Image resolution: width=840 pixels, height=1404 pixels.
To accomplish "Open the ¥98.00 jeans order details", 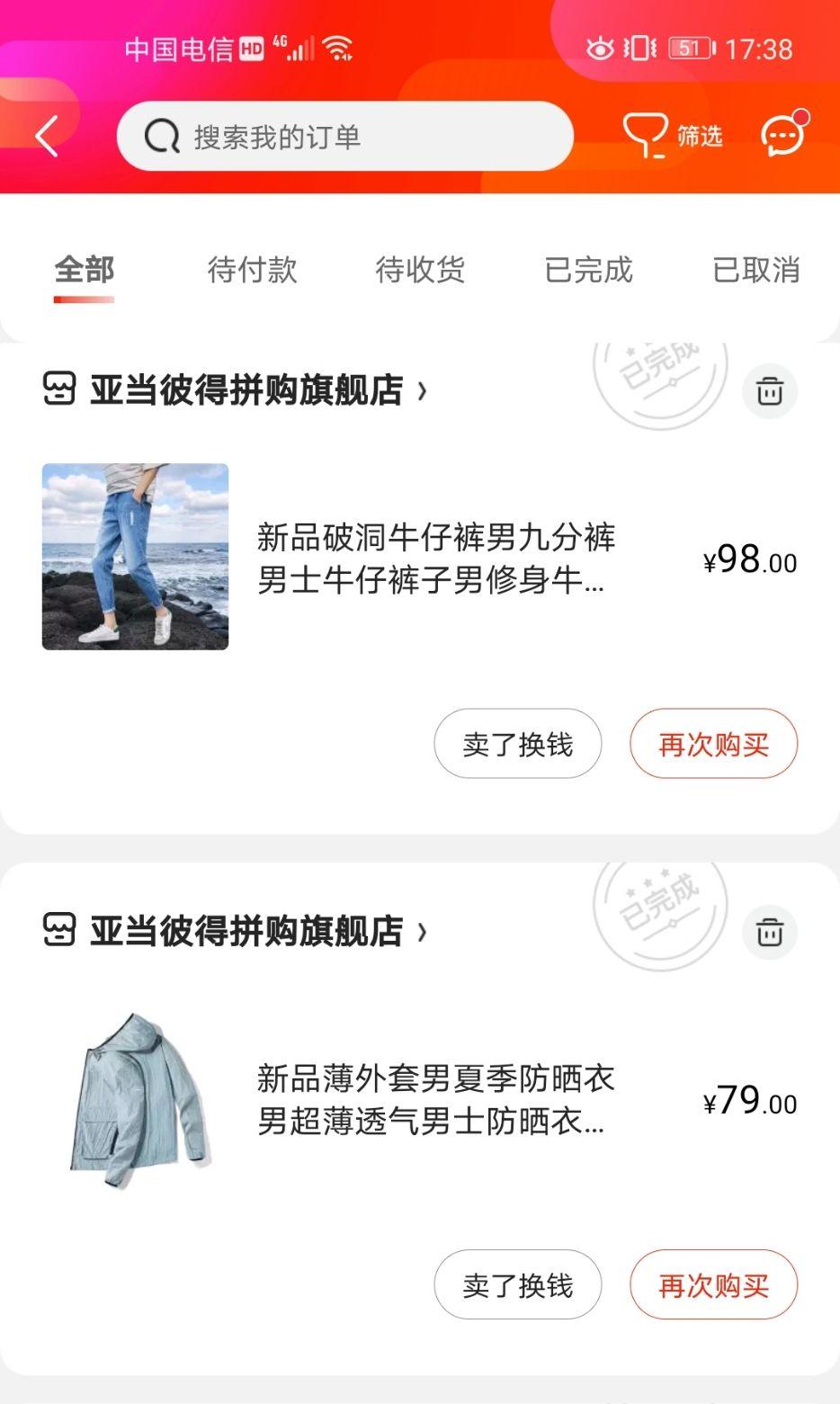I will [420, 558].
